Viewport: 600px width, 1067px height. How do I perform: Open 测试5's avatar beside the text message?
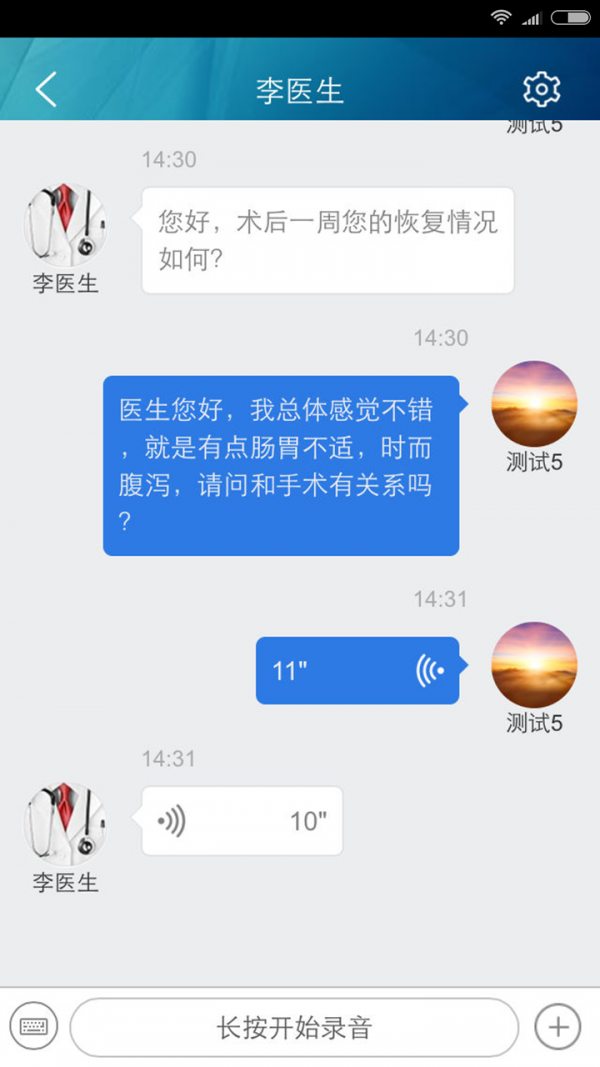click(x=534, y=404)
